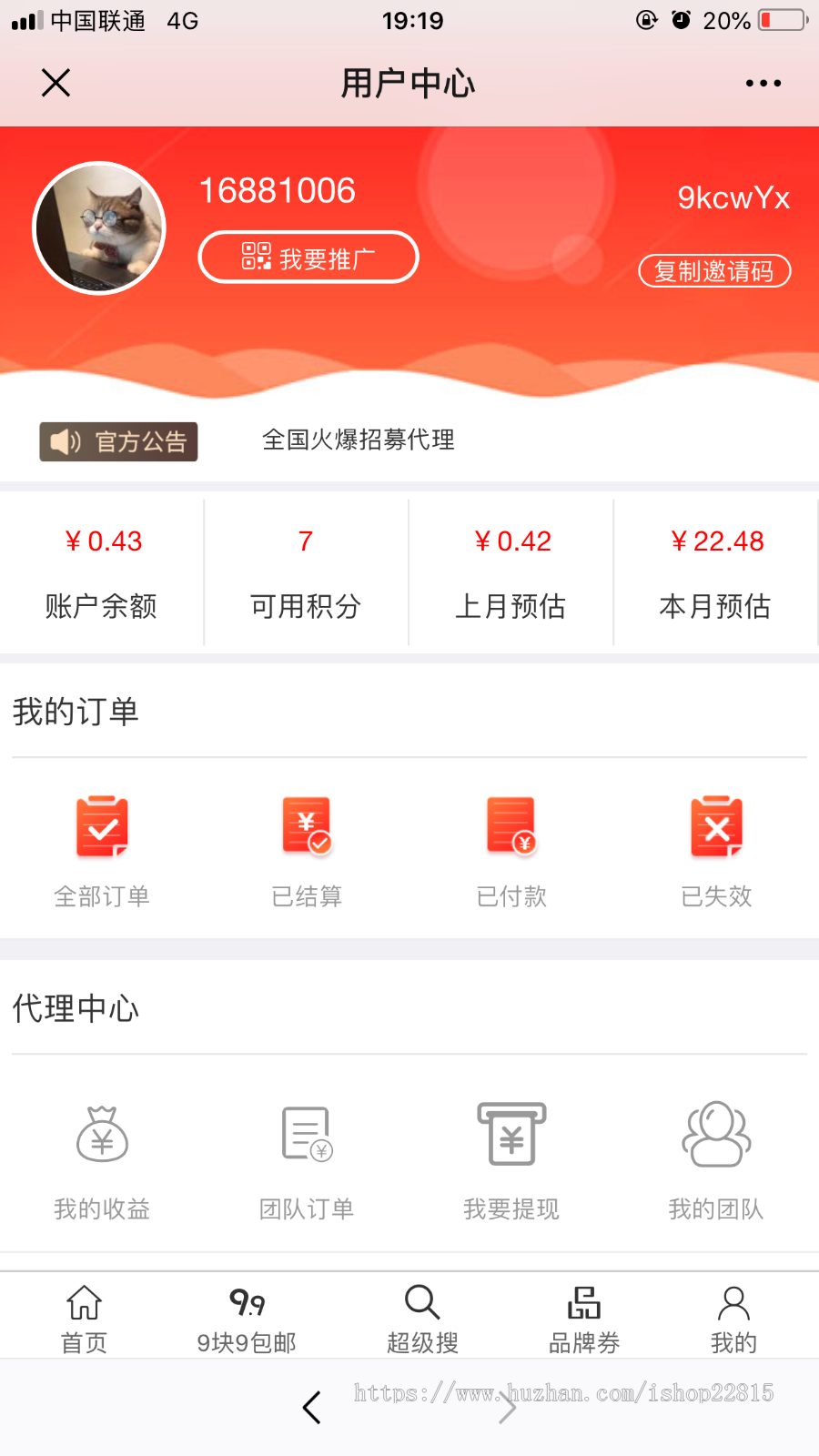Copy invite code via 复制邀请码
The width and height of the screenshot is (819, 1456).
pyautogui.click(x=713, y=270)
